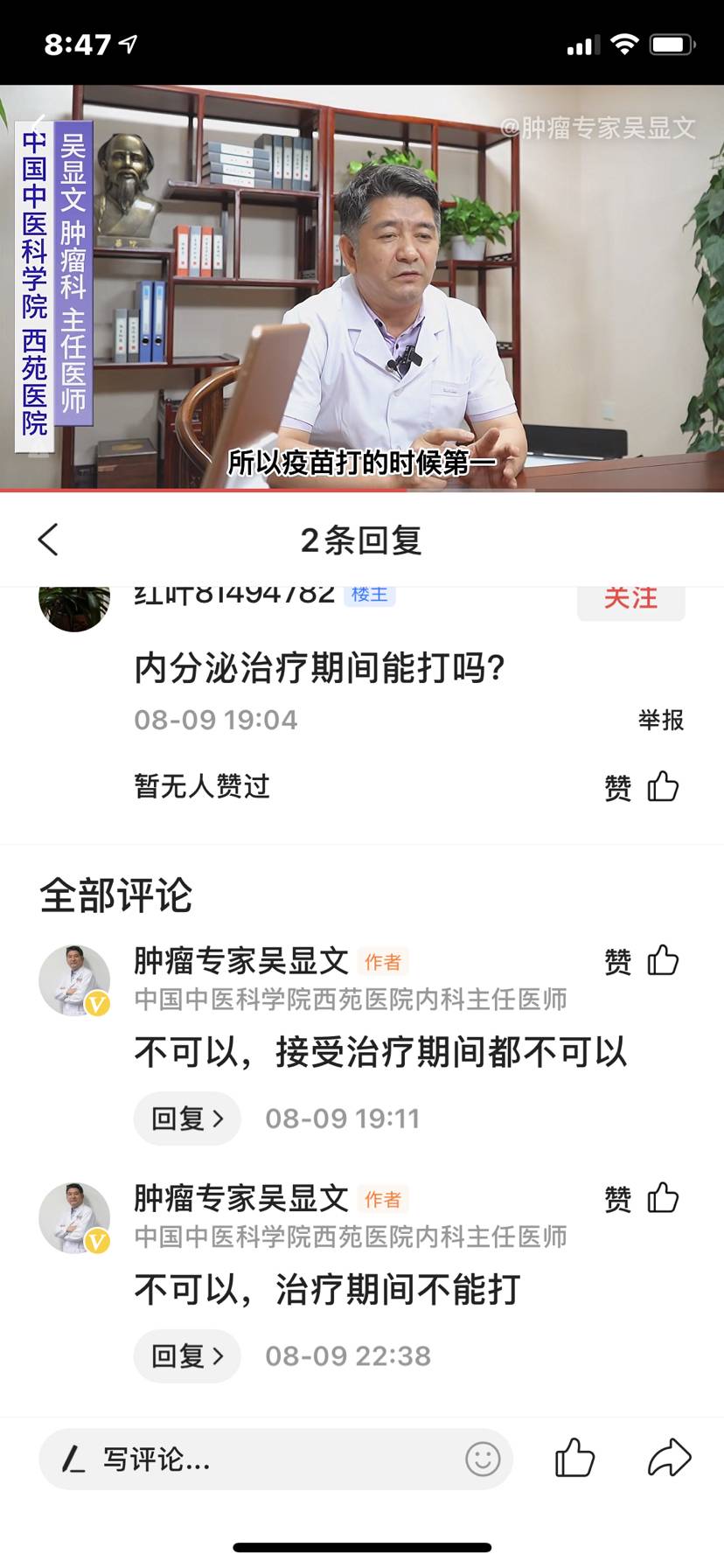Report the comment via 举报

660,720
